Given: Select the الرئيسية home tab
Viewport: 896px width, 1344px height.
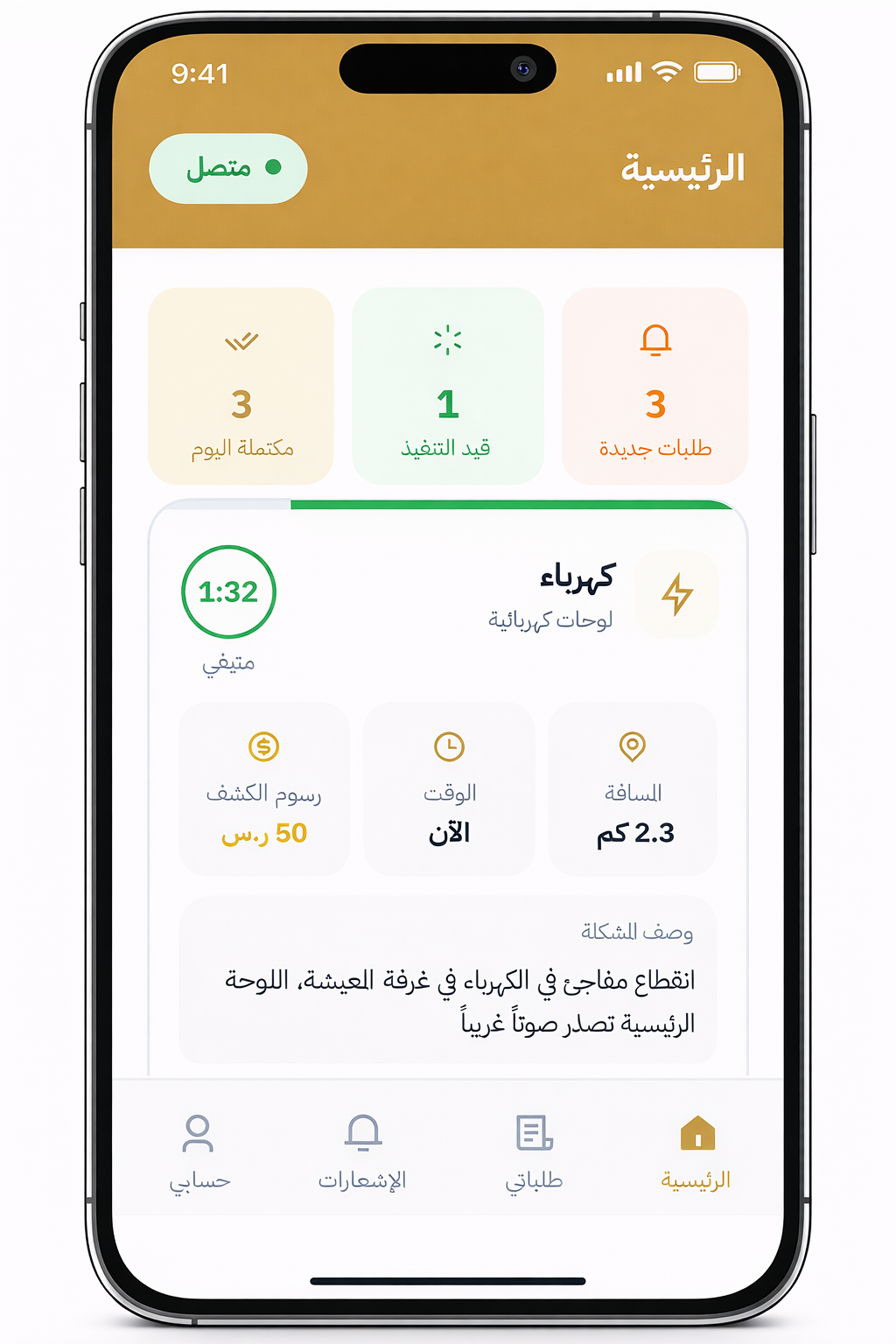Looking at the screenshot, I should click(696, 1151).
